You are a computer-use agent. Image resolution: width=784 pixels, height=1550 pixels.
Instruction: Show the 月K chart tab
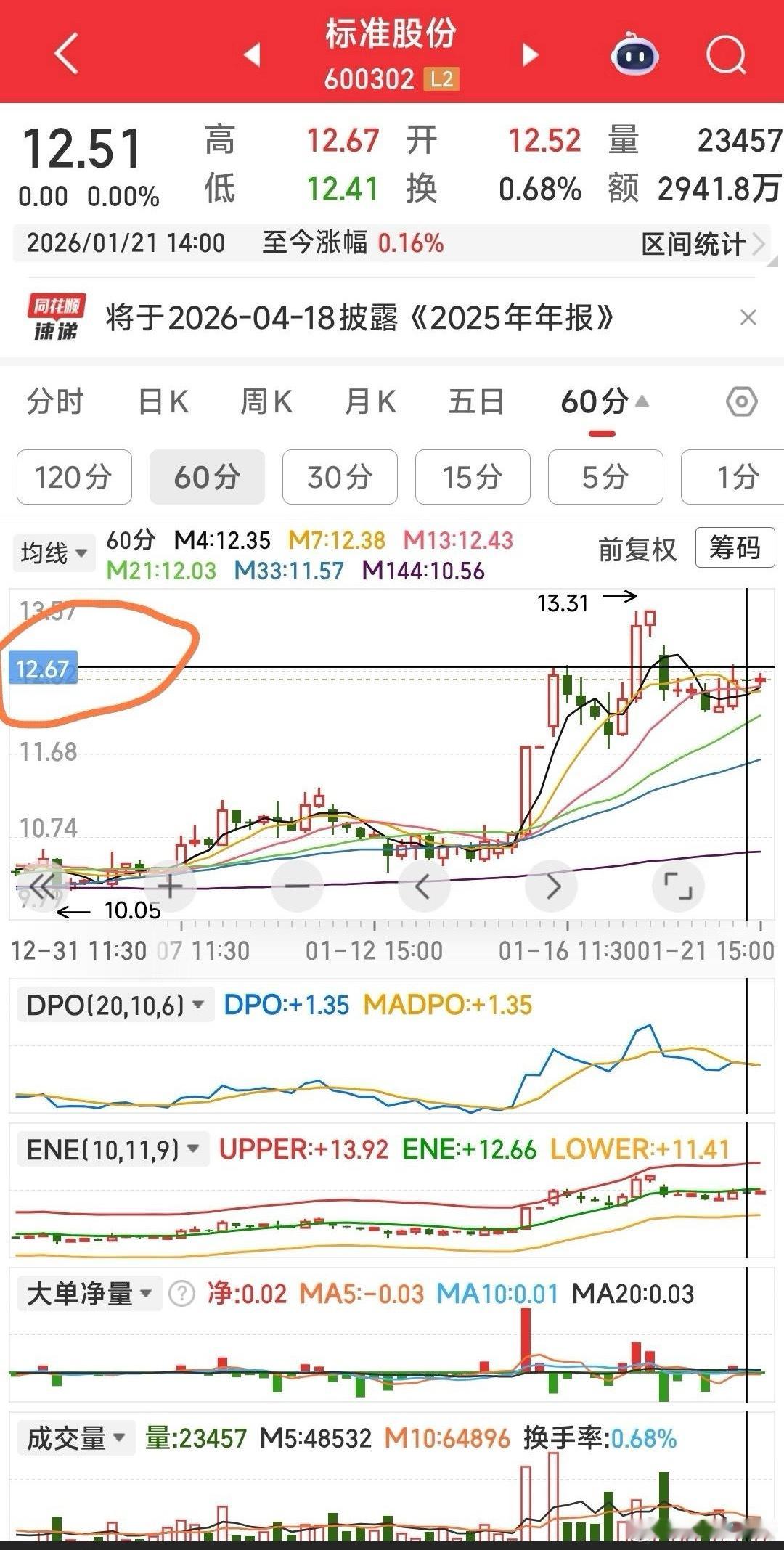click(x=370, y=401)
